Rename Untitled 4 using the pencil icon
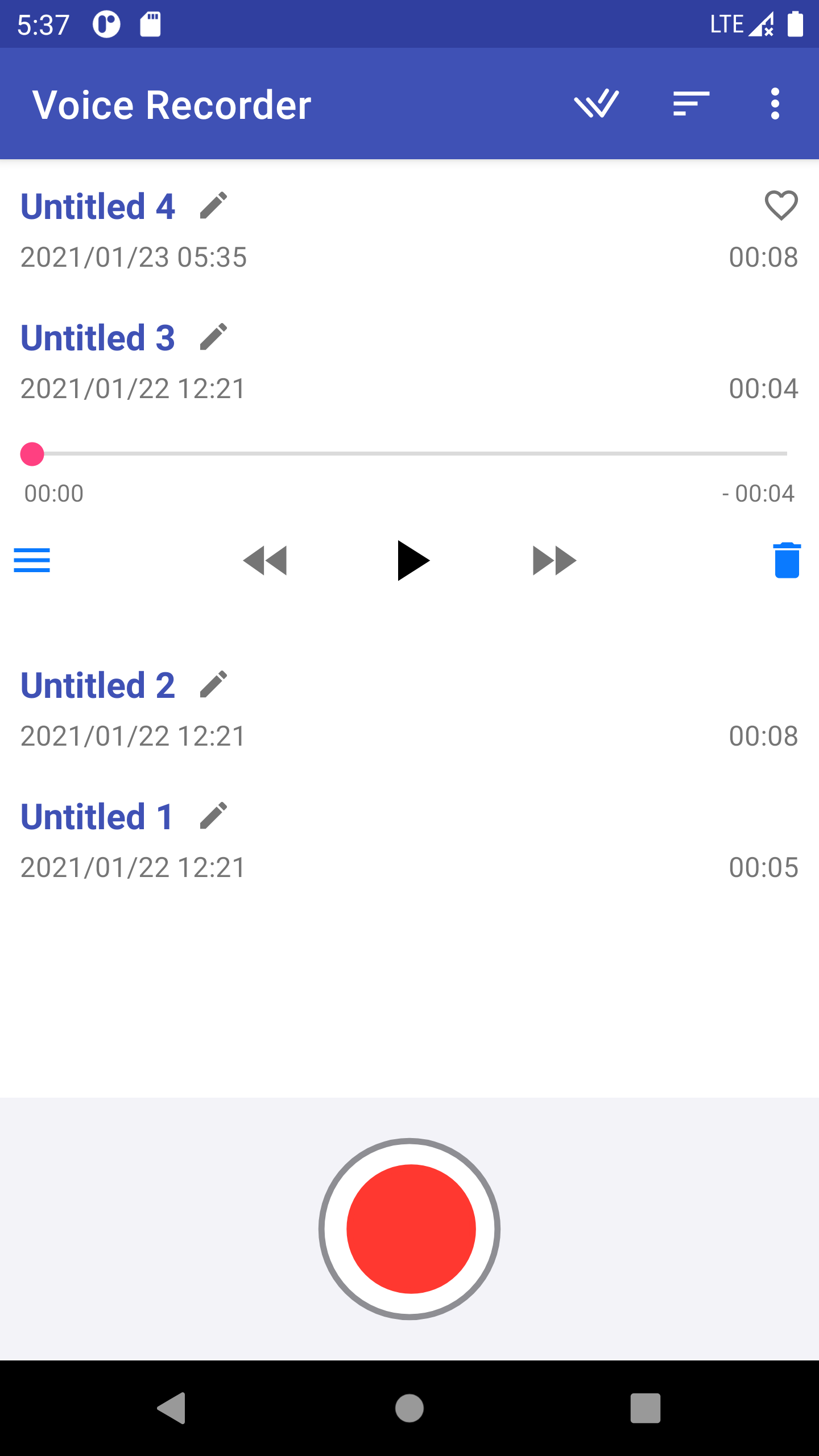The height and width of the screenshot is (1456, 819). [213, 206]
